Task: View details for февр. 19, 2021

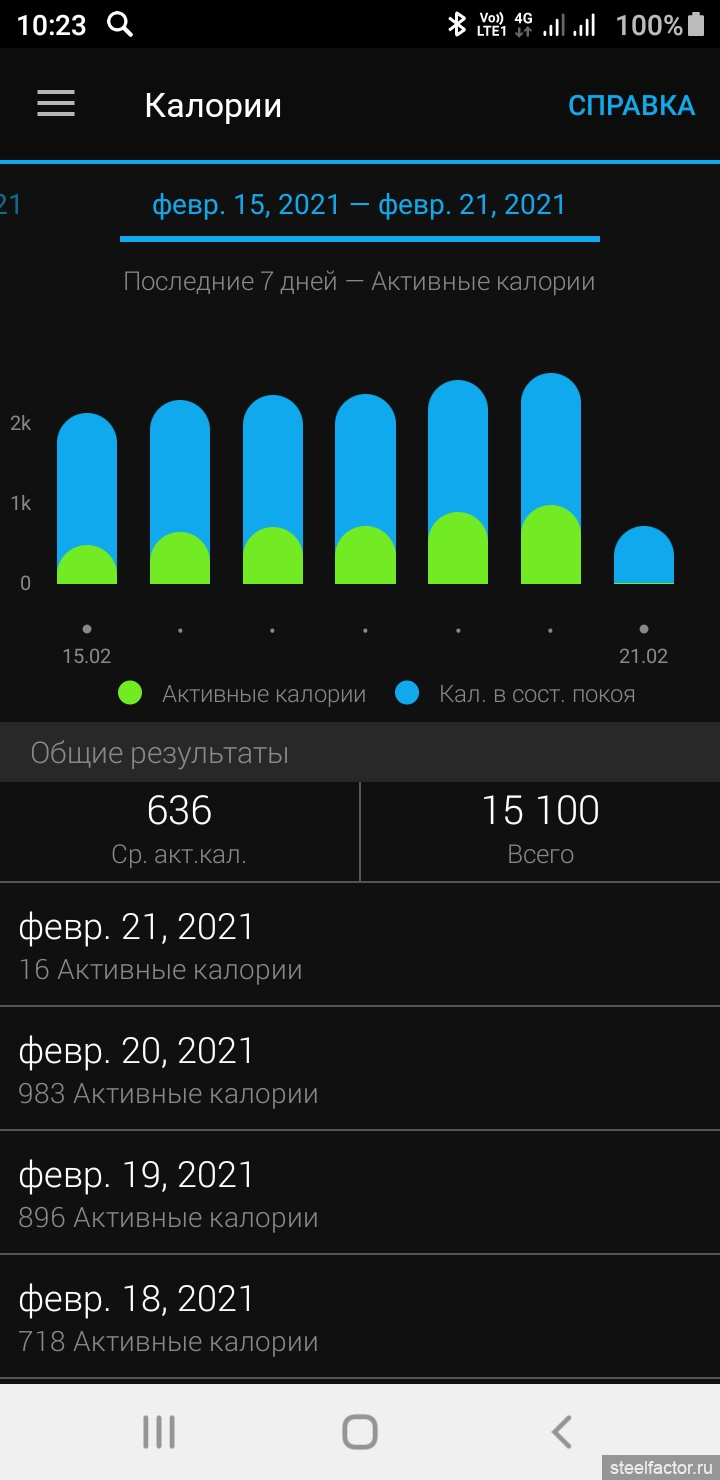Action: pos(360,1193)
